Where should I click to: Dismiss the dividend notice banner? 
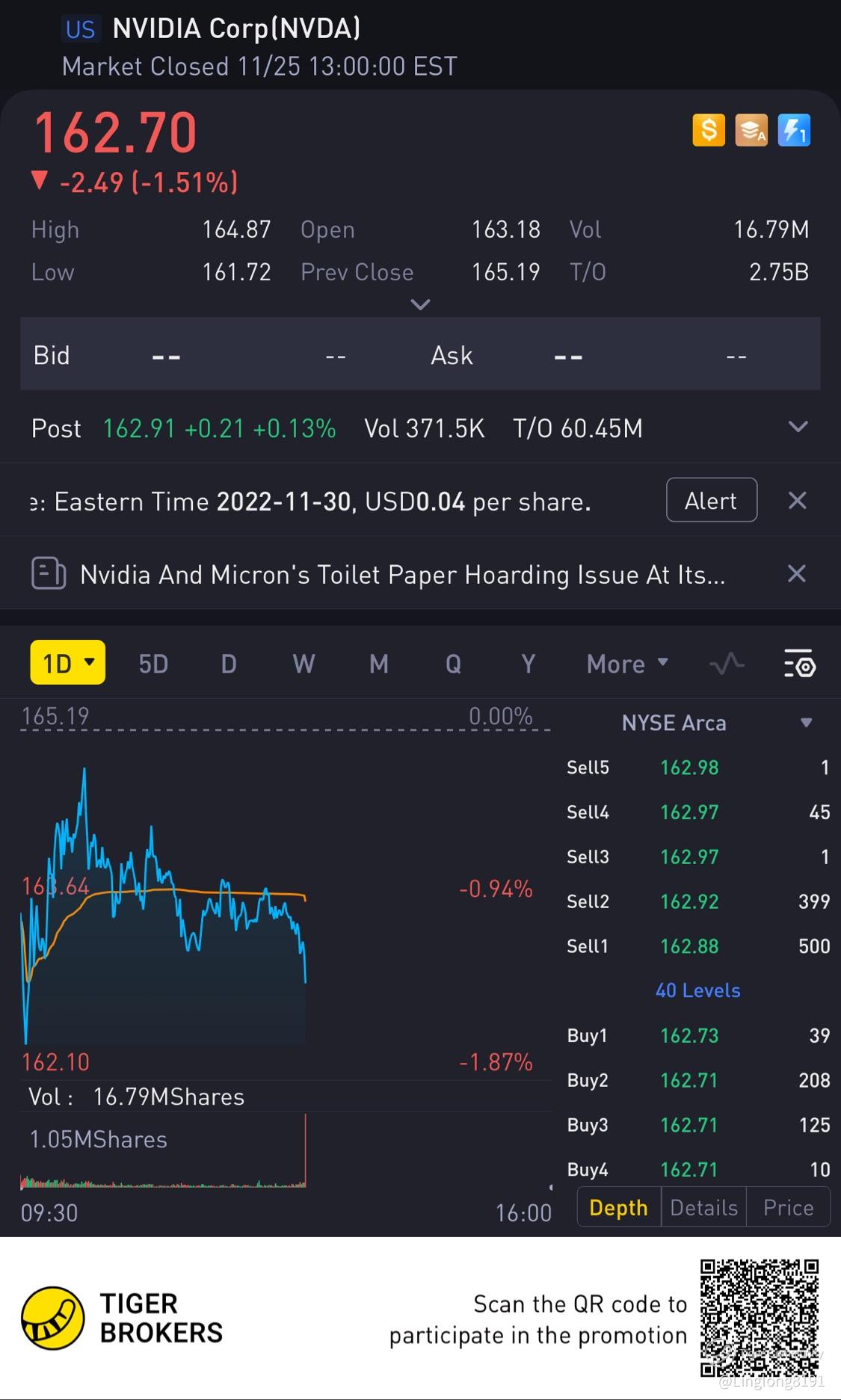pyautogui.click(x=797, y=500)
